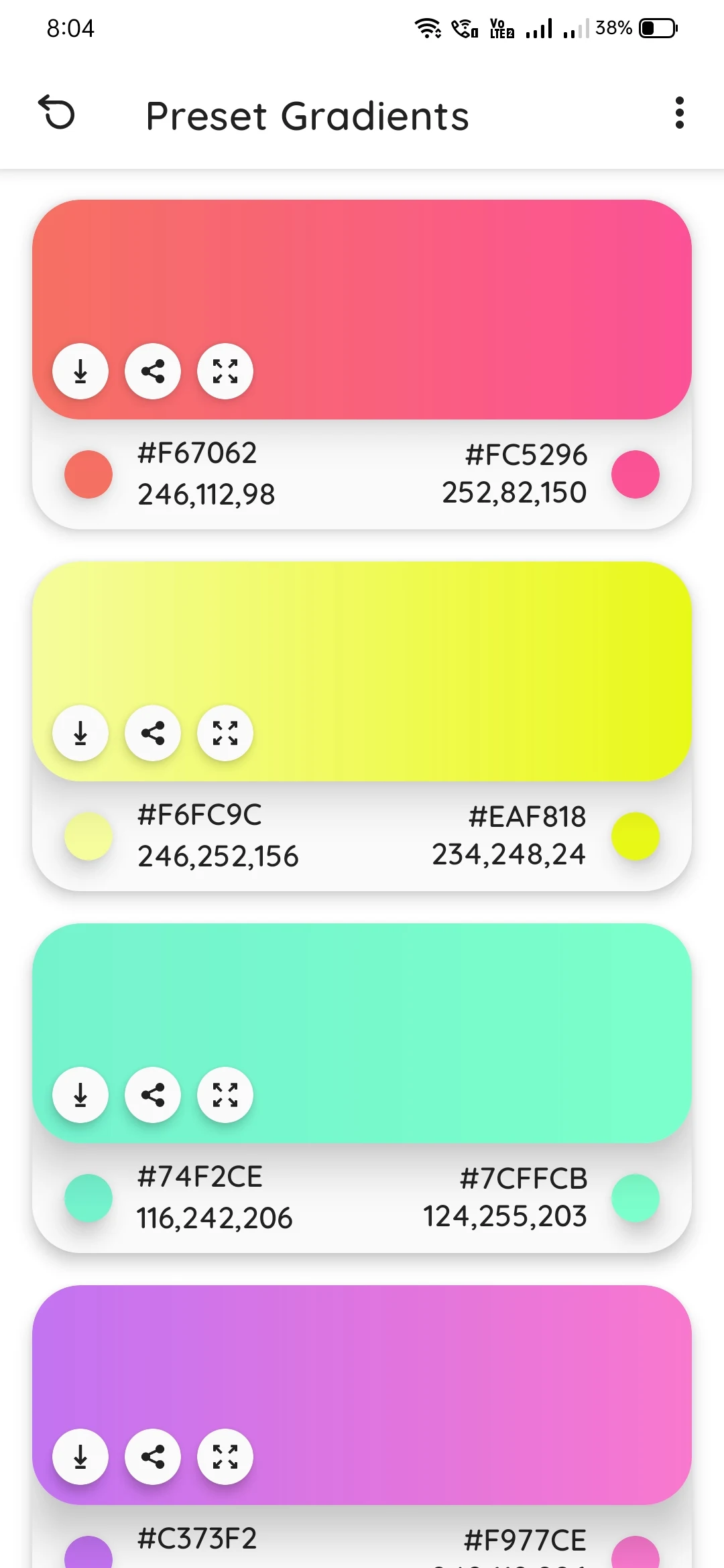Tap the #F6FC9C pale yellow swatch
This screenshot has width=724, height=1568.
point(88,836)
